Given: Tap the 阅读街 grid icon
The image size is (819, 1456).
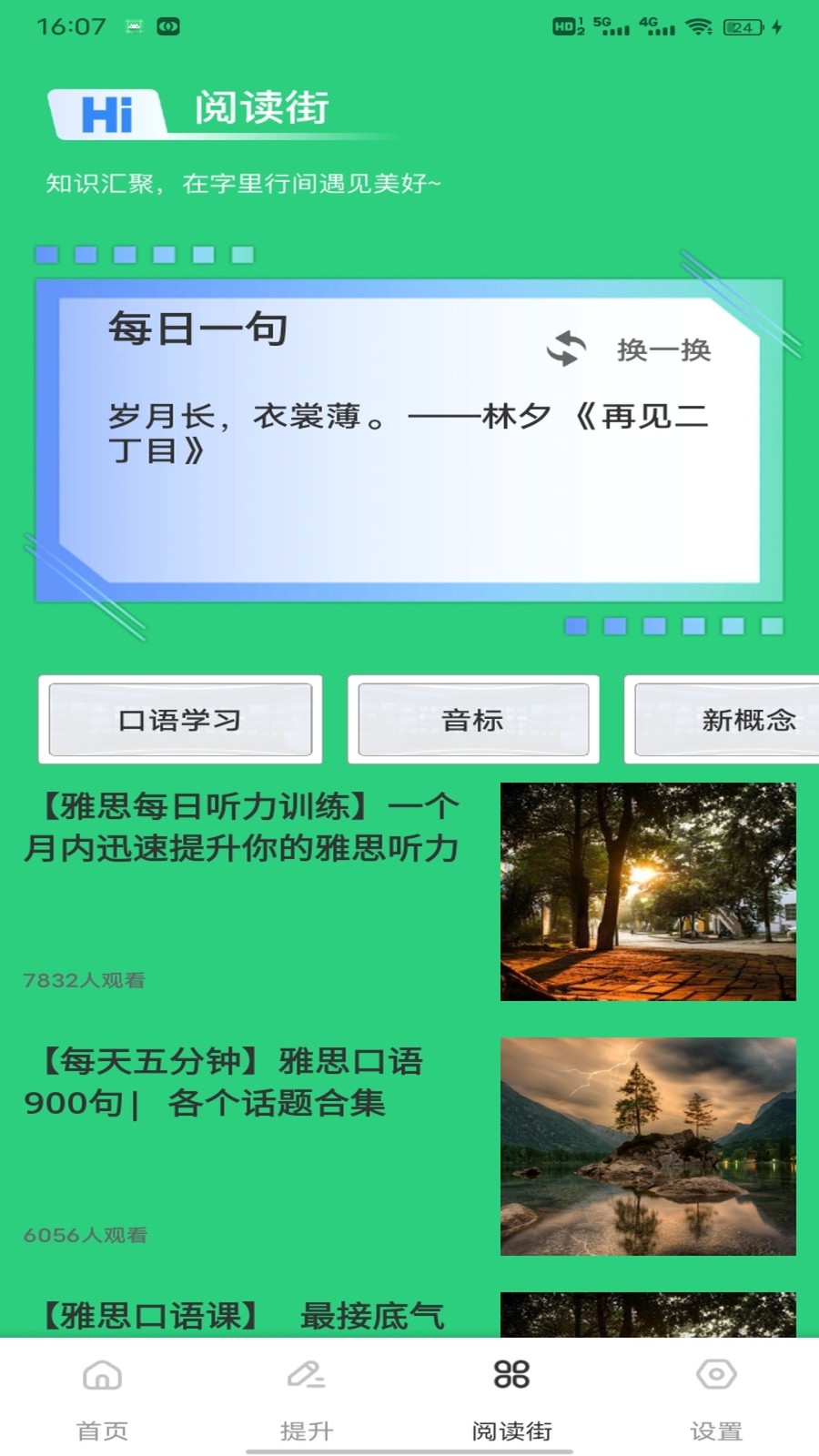Looking at the screenshot, I should 511,1378.
